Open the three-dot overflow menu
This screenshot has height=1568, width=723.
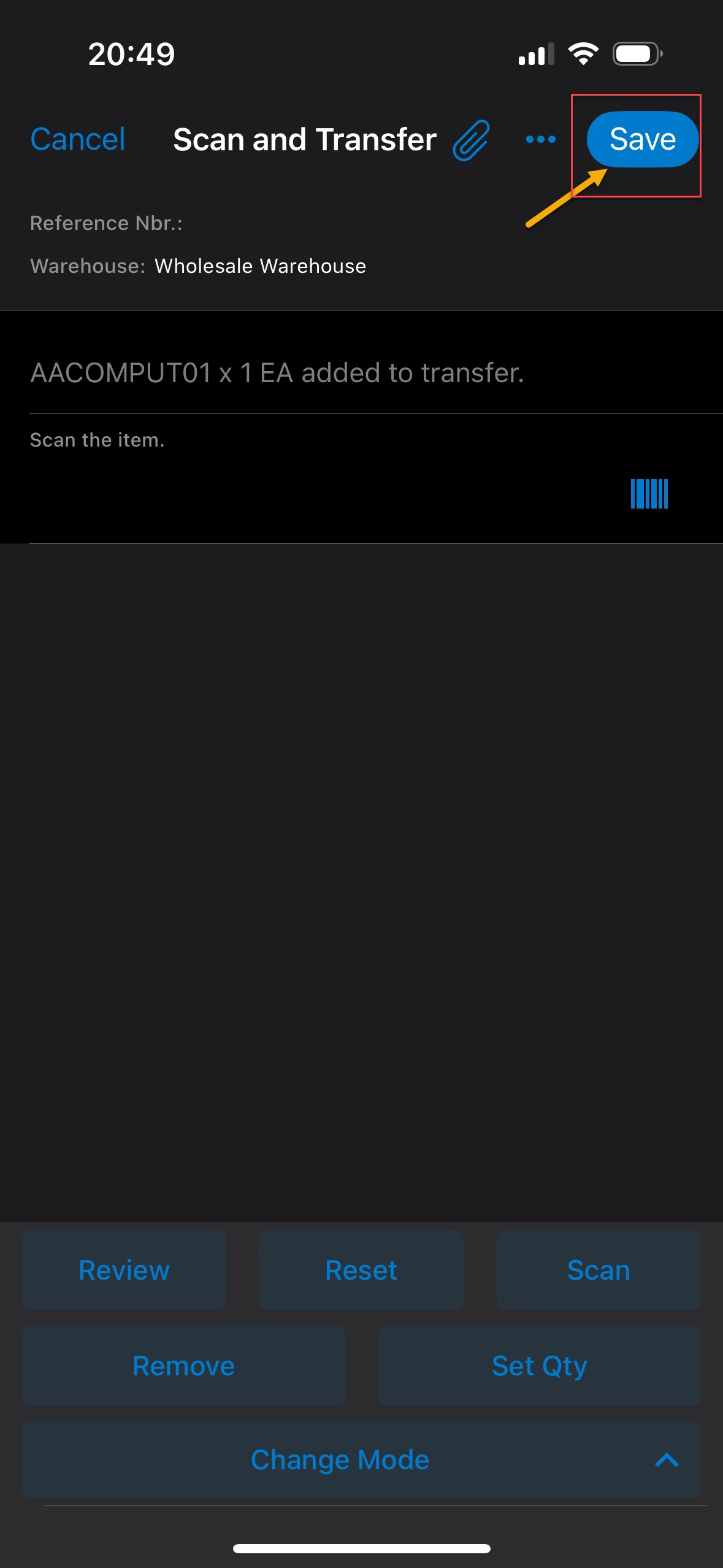(540, 140)
